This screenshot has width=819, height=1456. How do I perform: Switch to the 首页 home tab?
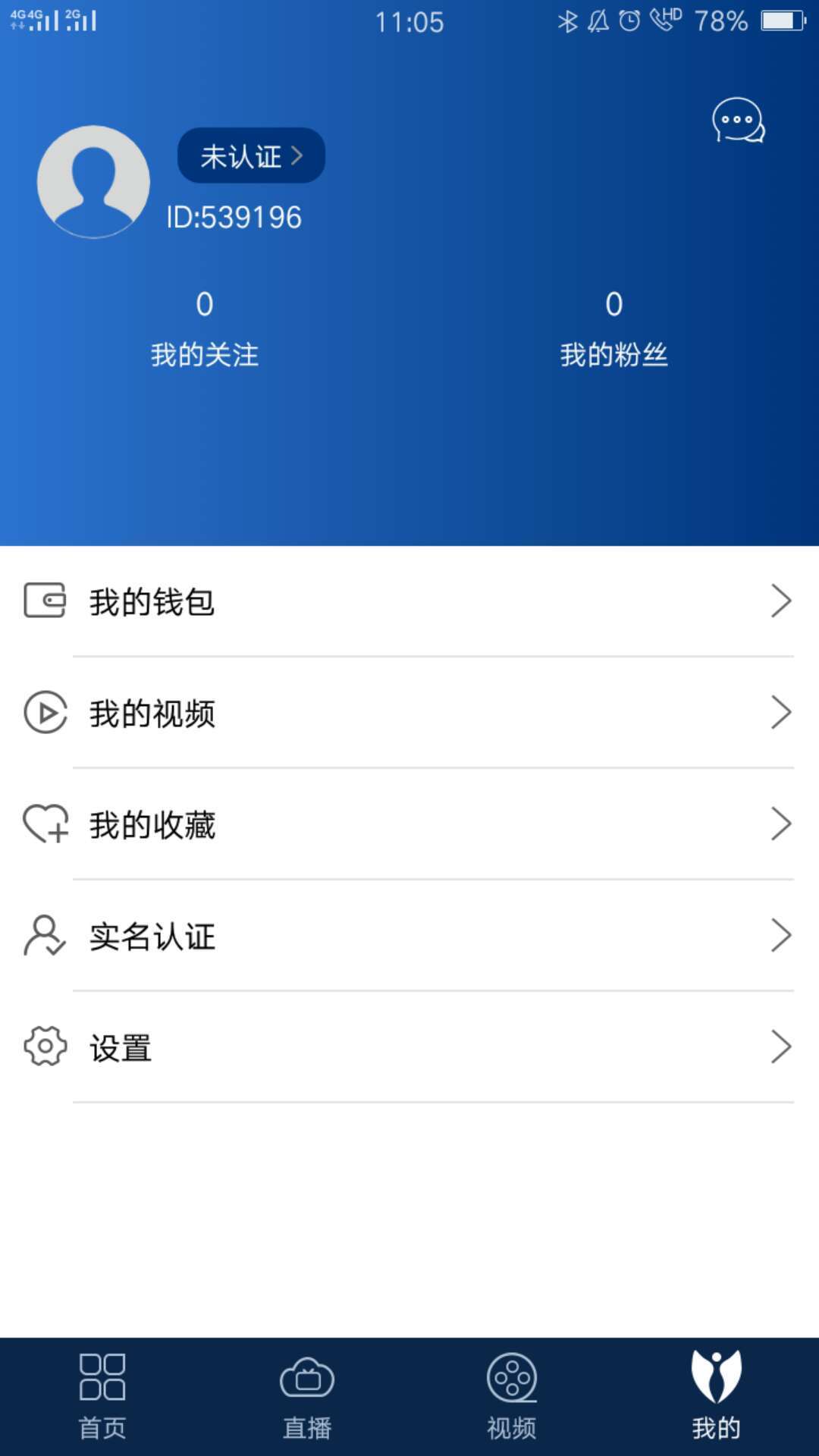coord(102,1395)
